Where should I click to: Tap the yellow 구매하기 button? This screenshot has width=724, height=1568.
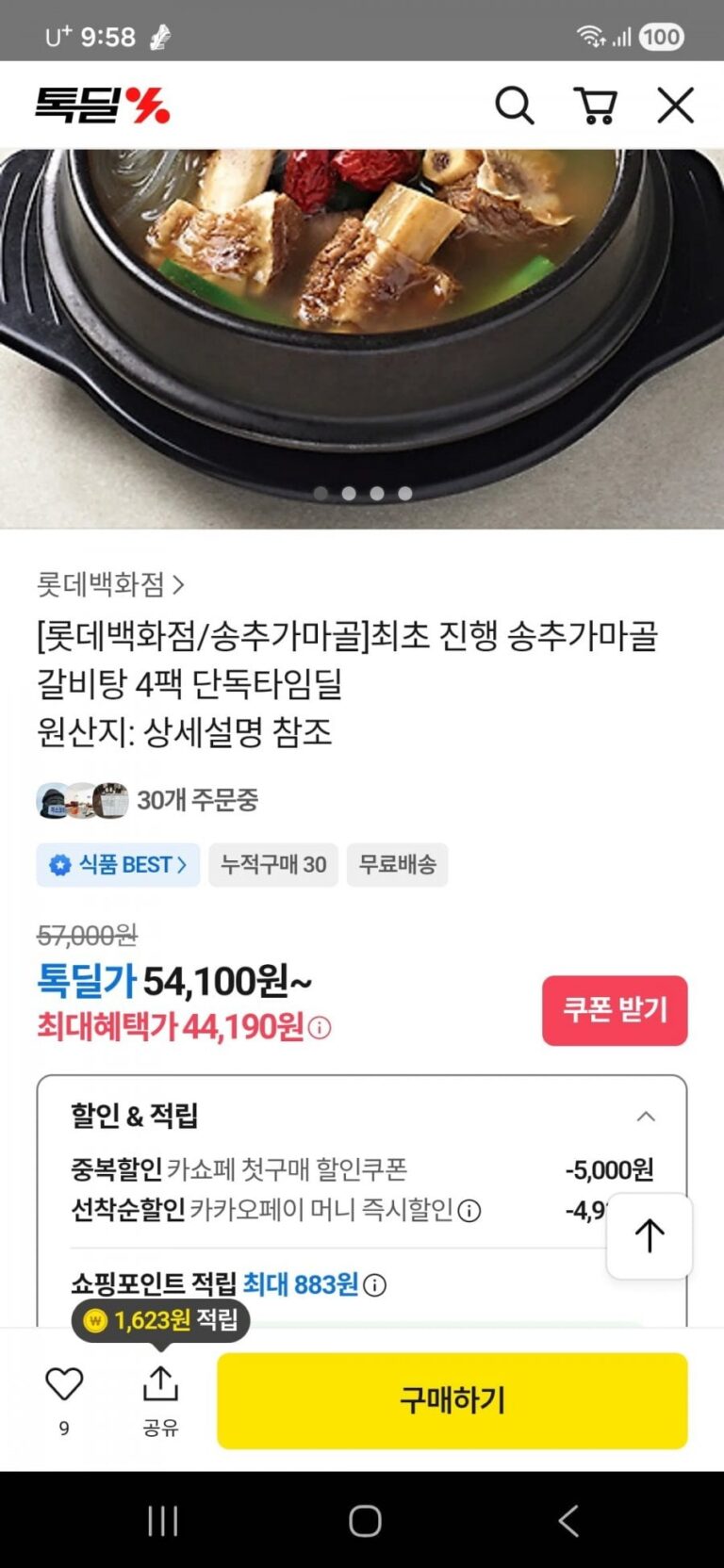click(x=452, y=1400)
